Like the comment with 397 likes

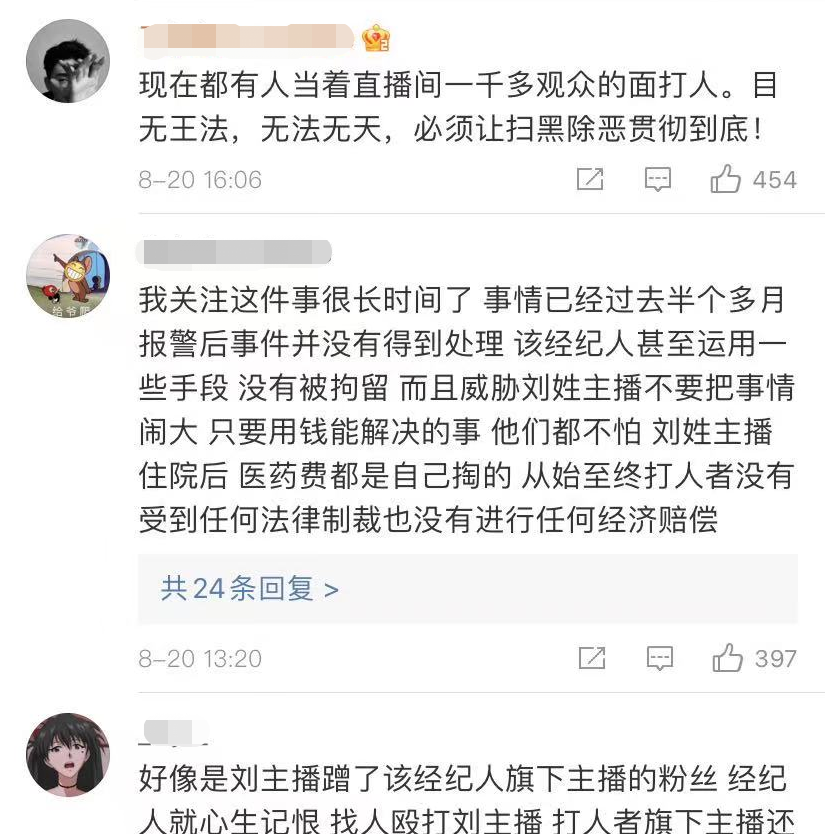[727, 659]
